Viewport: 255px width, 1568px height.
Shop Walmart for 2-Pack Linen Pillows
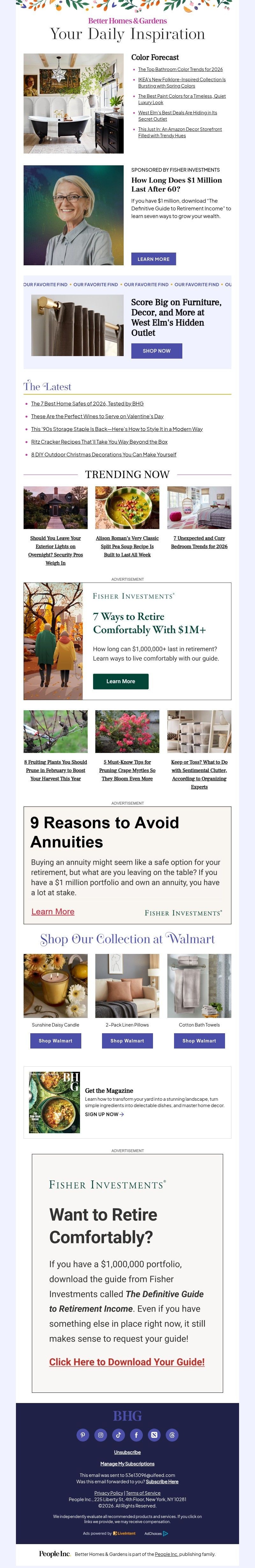[x=127, y=1041]
